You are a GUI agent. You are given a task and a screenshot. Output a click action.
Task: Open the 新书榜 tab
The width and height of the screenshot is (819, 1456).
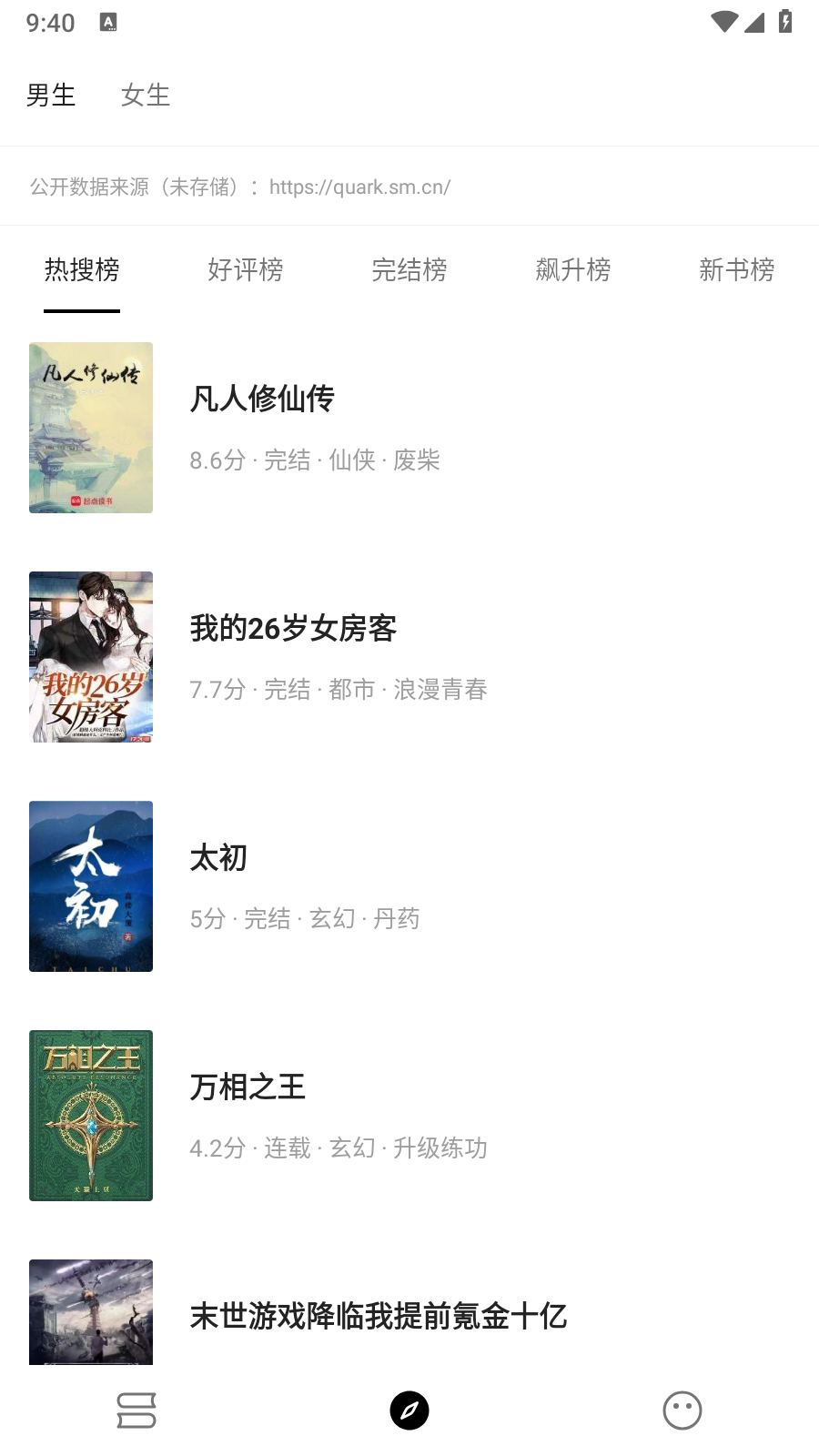[x=737, y=269]
